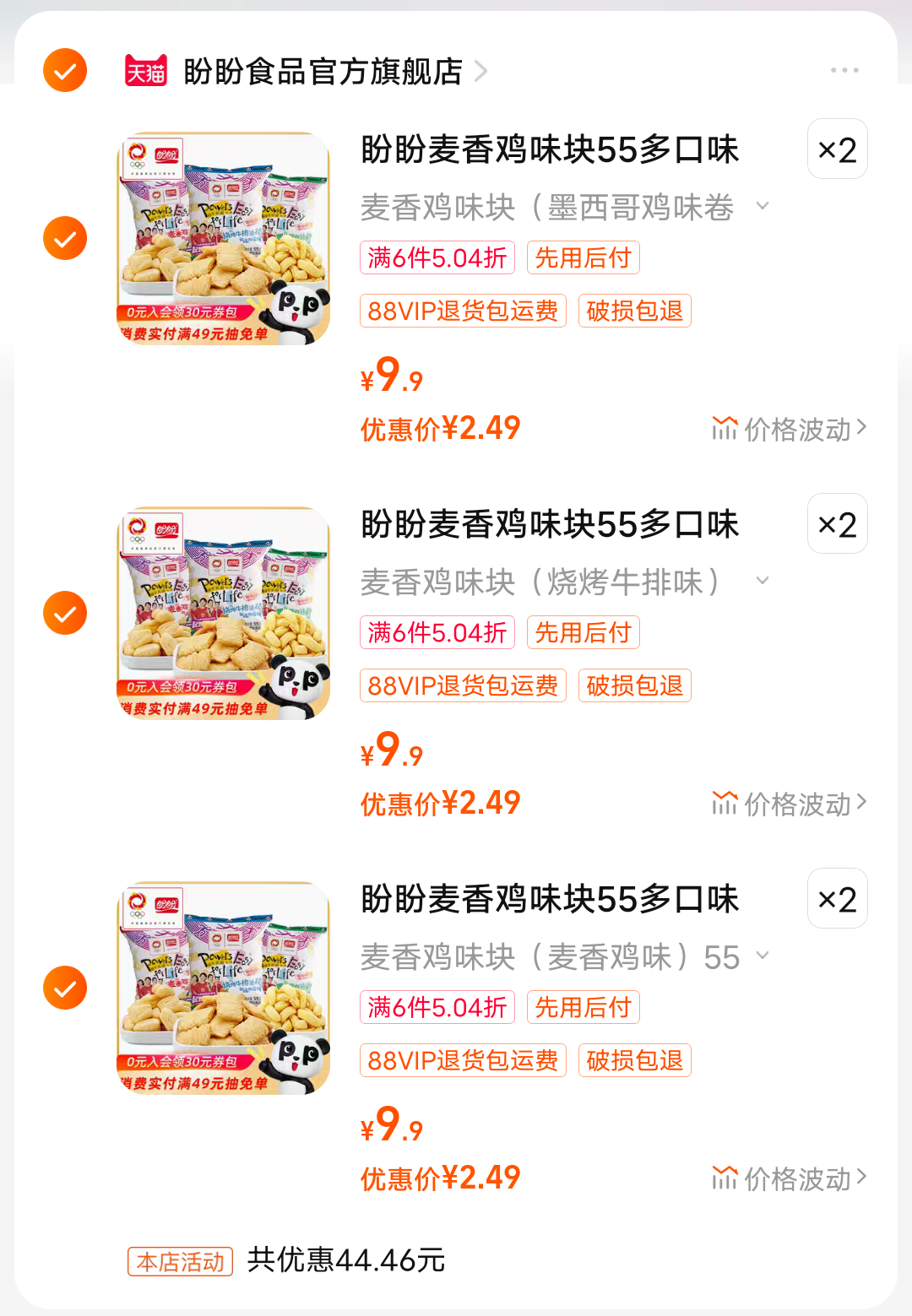912x1316 pixels.
Task: Open the 盼盼食品官方旗舰店 store page
Action: (x=321, y=71)
